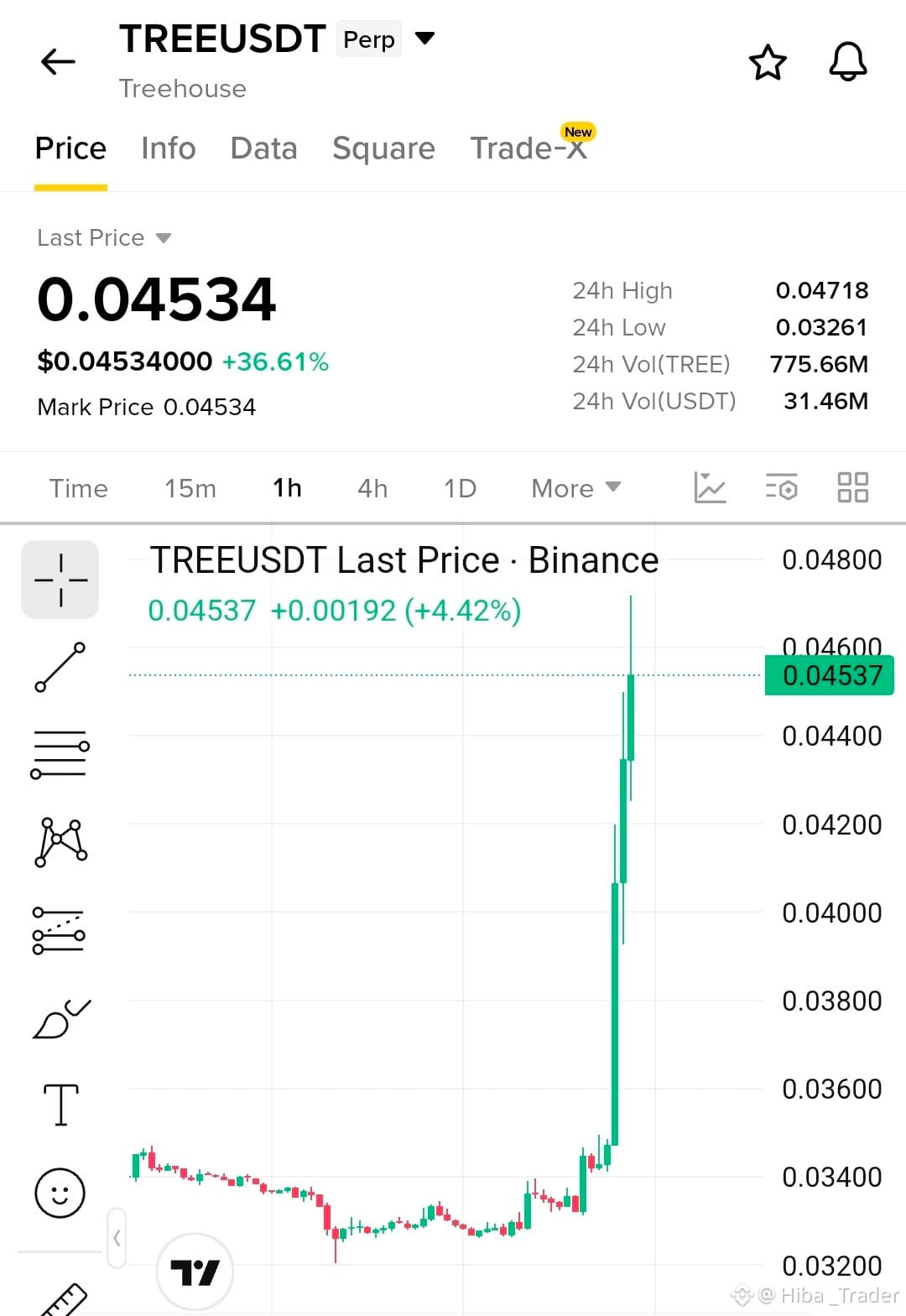The image size is (906, 1316).
Task: Expand the More intervals dropdown
Action: (x=576, y=488)
